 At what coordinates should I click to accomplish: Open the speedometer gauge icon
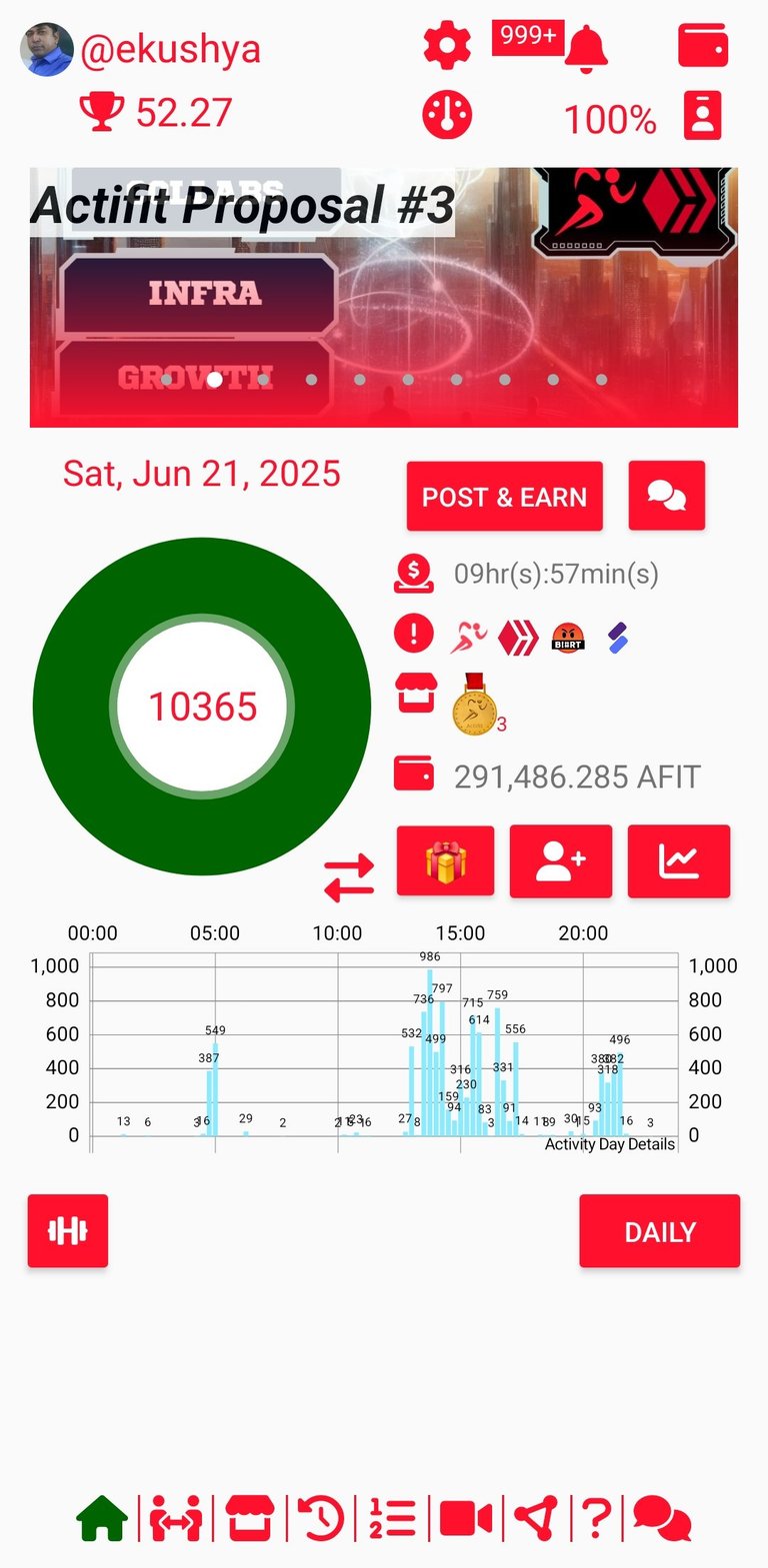pyautogui.click(x=447, y=115)
